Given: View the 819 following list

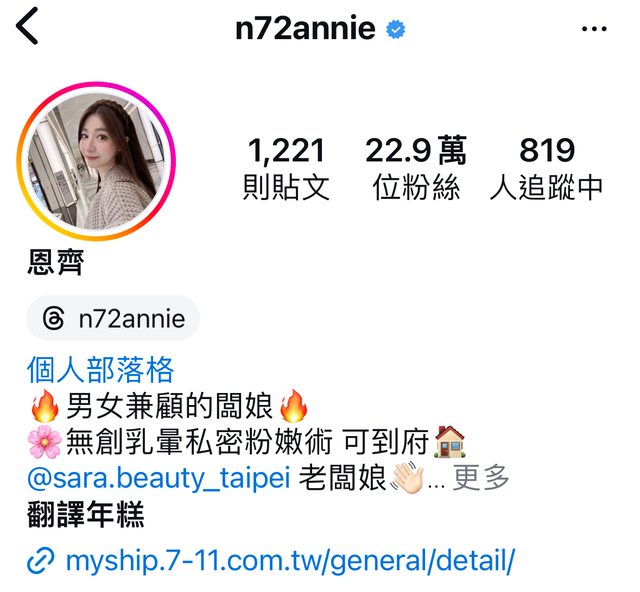Looking at the screenshot, I should point(547,168).
